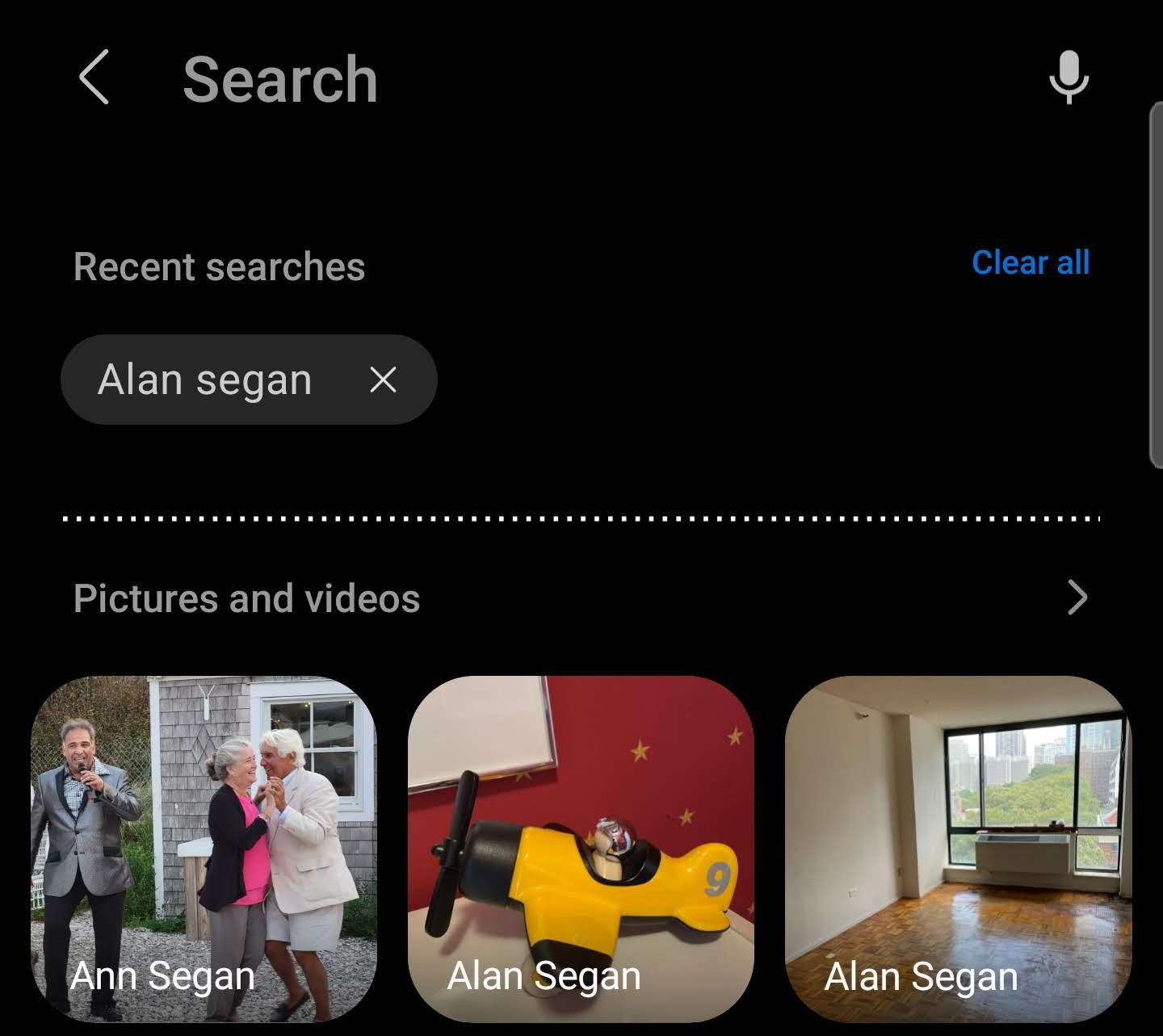Open the Alan Segan empty room tile
The width and height of the screenshot is (1163, 1036).
[x=958, y=848]
